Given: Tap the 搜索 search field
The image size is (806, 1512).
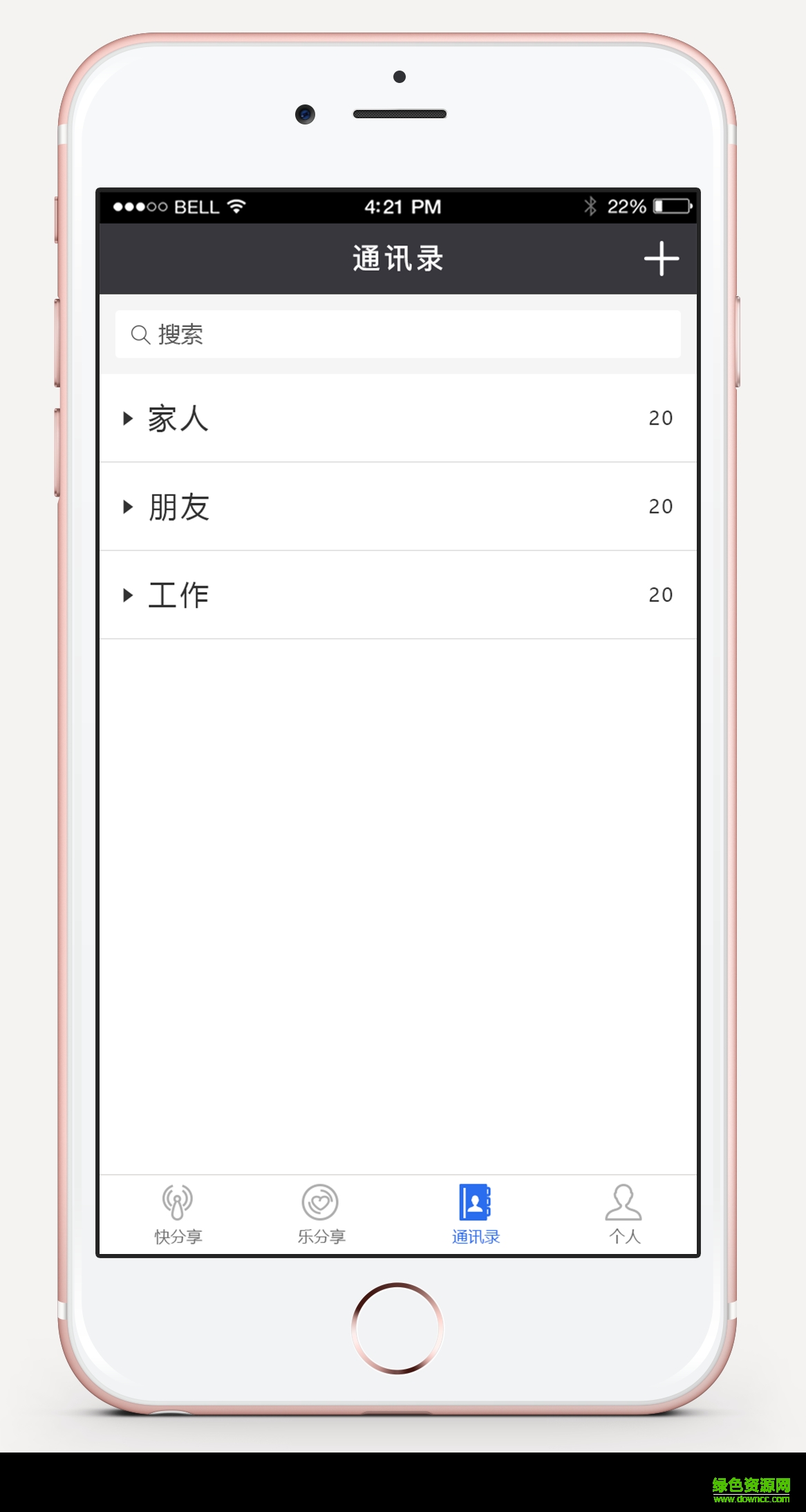Looking at the screenshot, I should point(397,335).
